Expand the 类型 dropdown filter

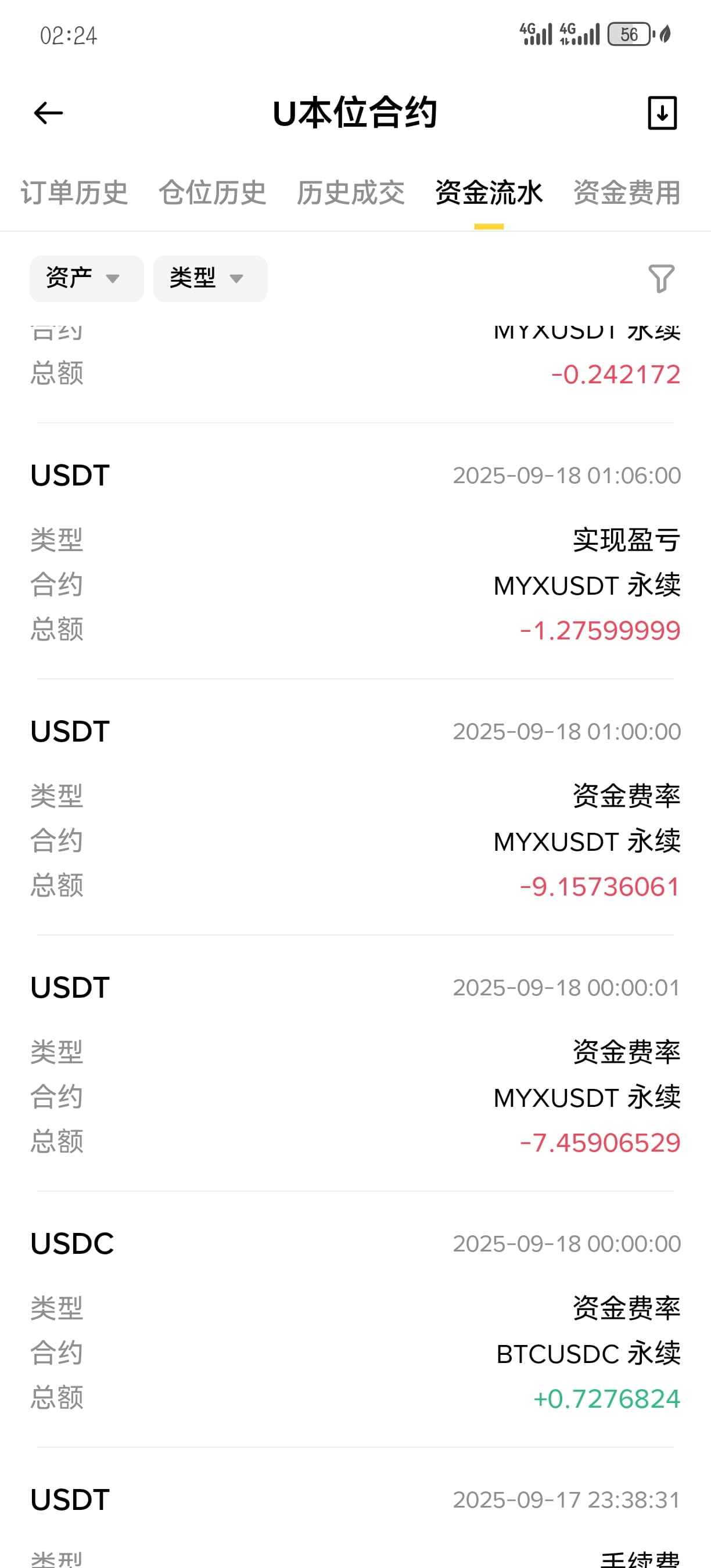click(x=210, y=279)
